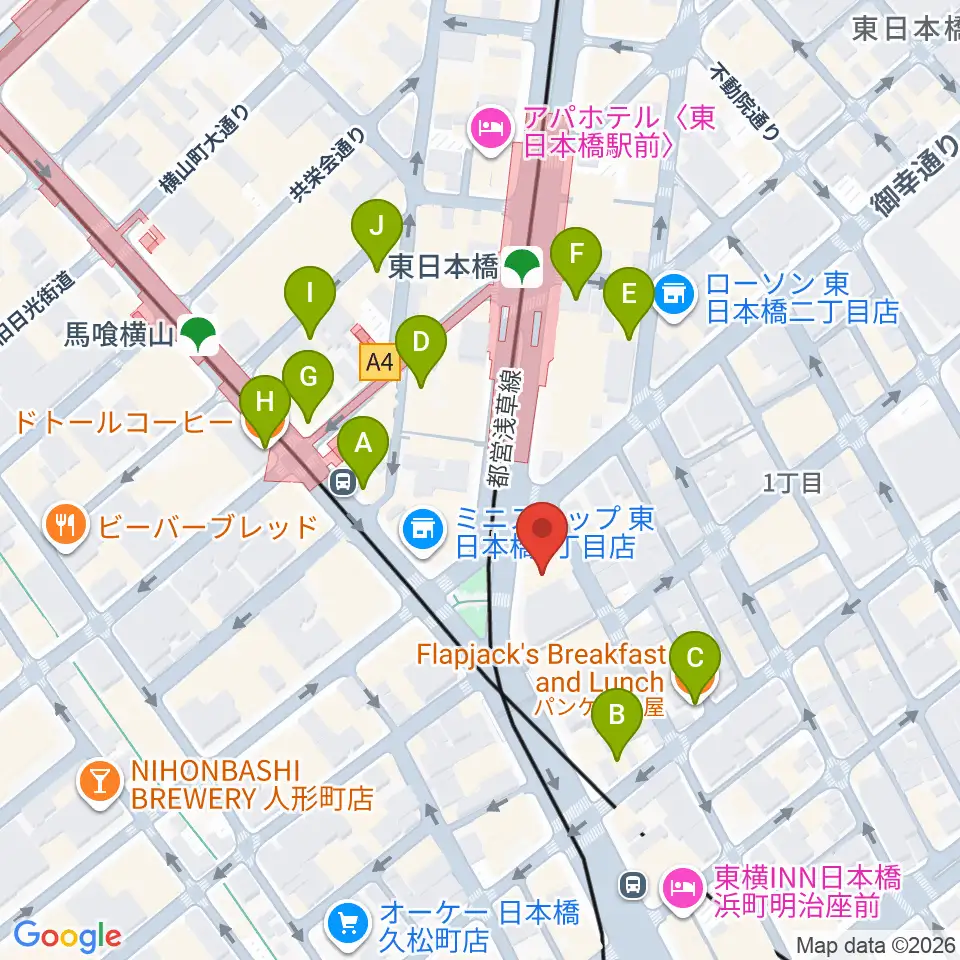Open the ビーバーブレッド restaurant pin
960x960 pixels.
(67, 526)
